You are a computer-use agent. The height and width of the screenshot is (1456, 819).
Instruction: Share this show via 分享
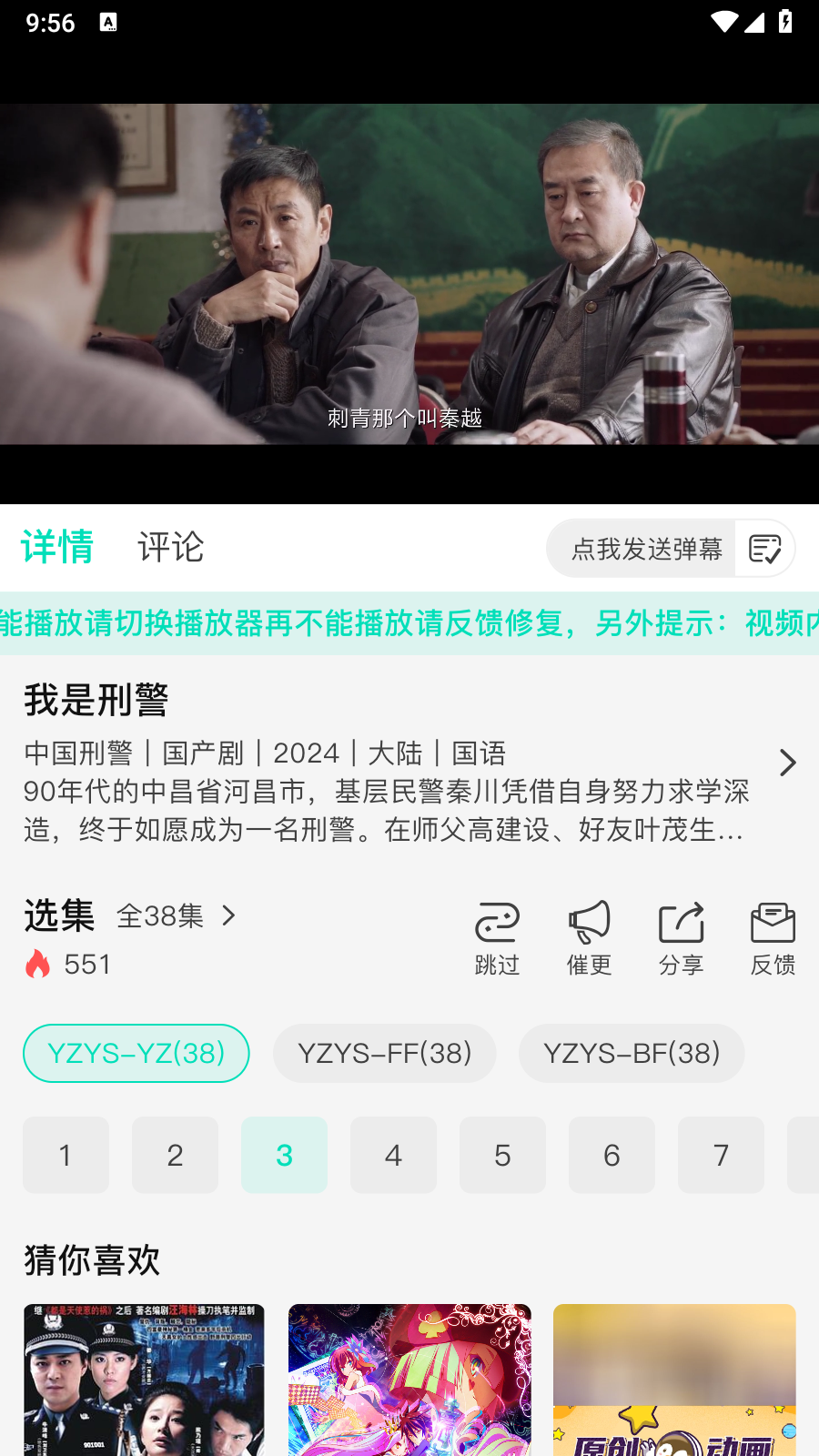tap(681, 939)
